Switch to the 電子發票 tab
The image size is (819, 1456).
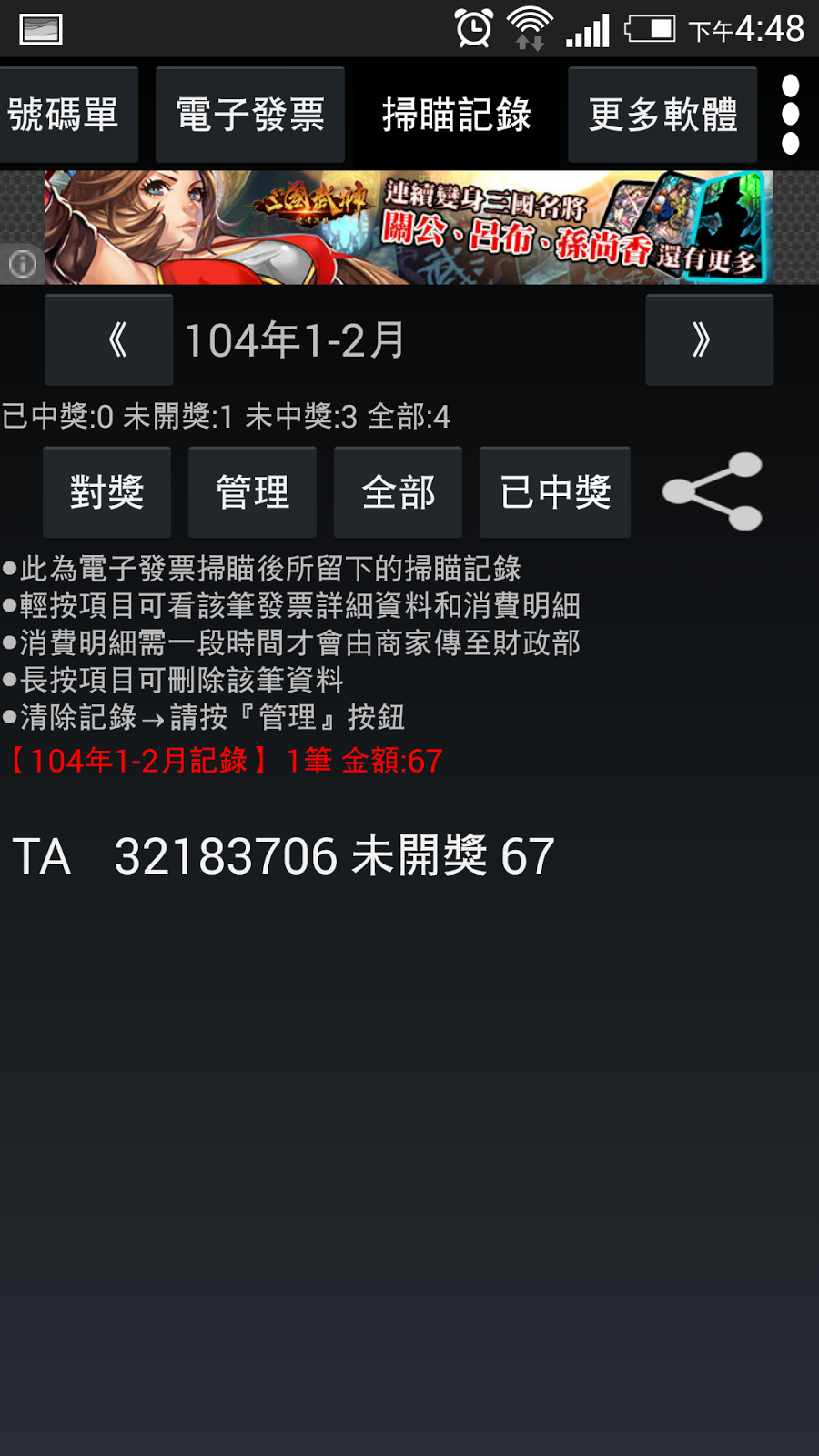coord(250,115)
